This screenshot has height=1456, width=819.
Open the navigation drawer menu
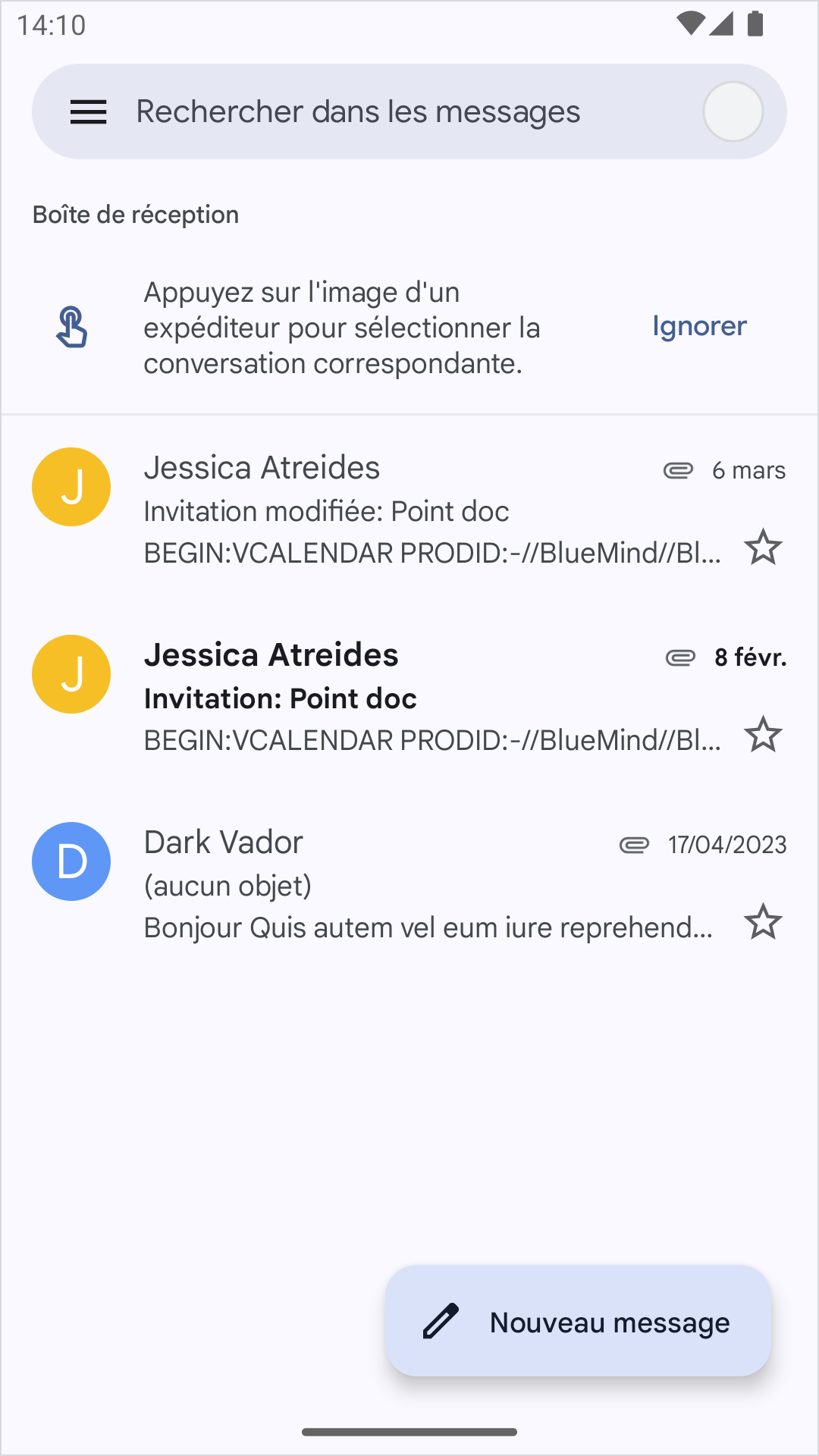(x=88, y=112)
